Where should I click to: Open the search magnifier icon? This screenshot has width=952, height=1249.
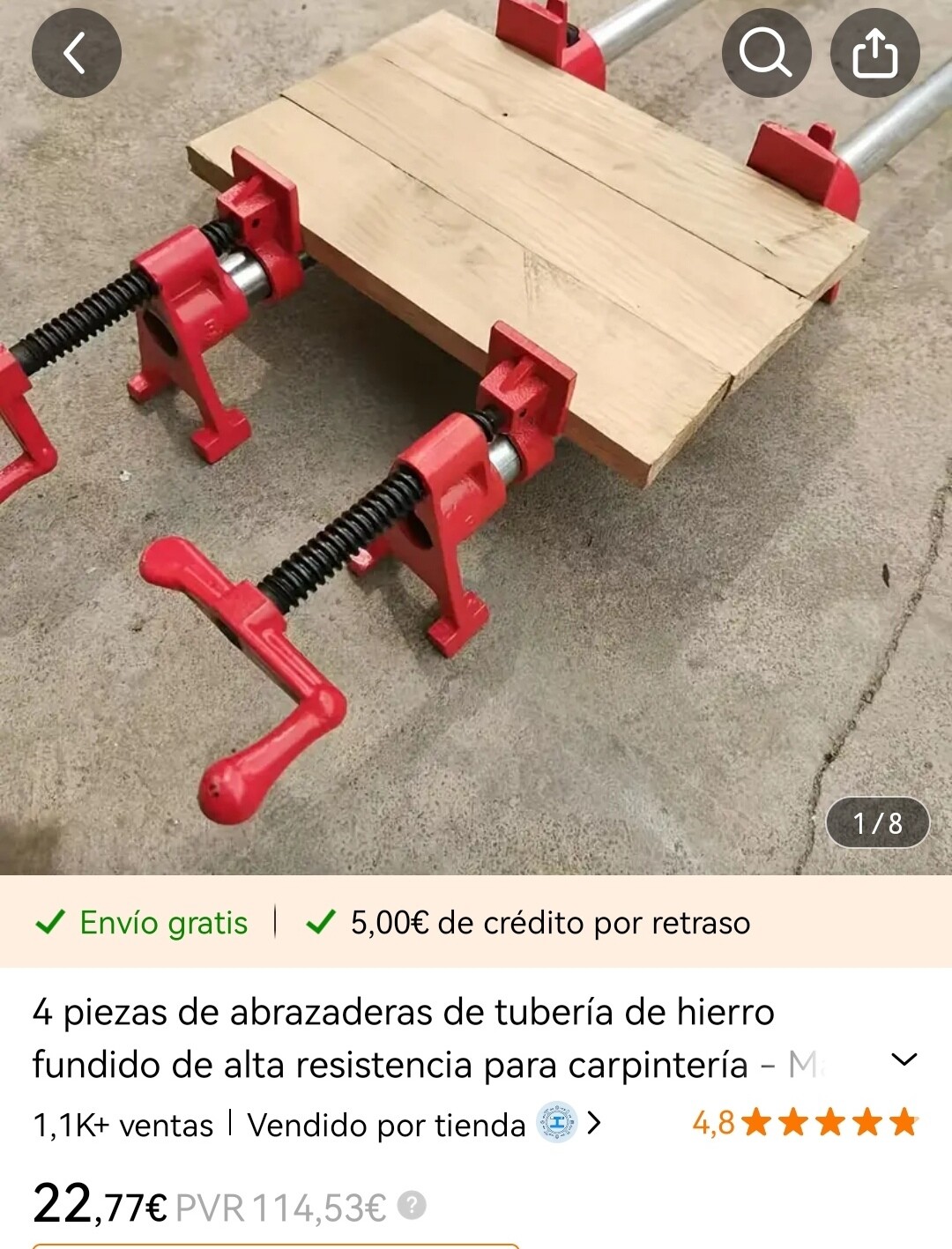765,53
